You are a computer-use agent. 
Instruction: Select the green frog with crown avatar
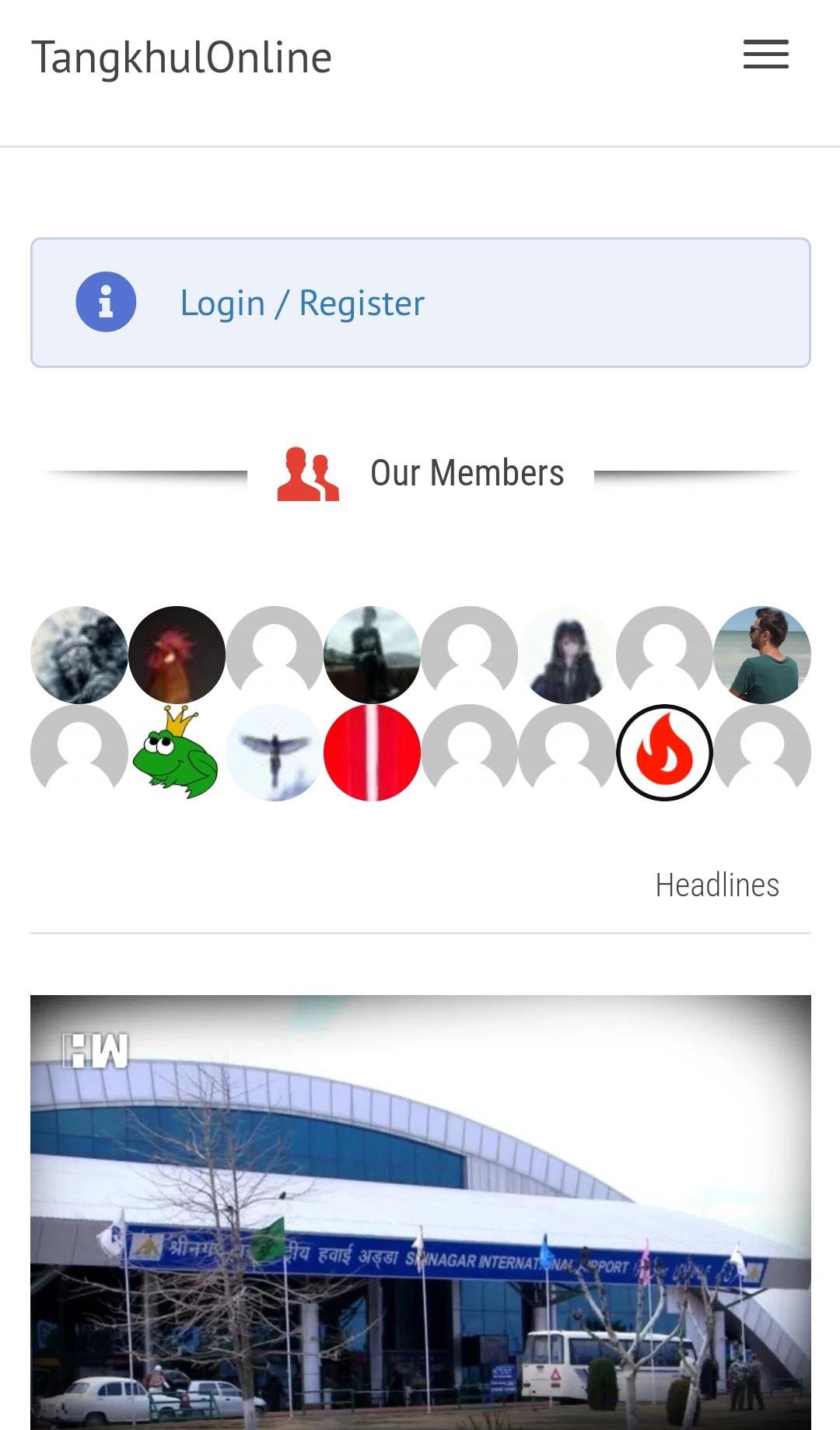(177, 752)
